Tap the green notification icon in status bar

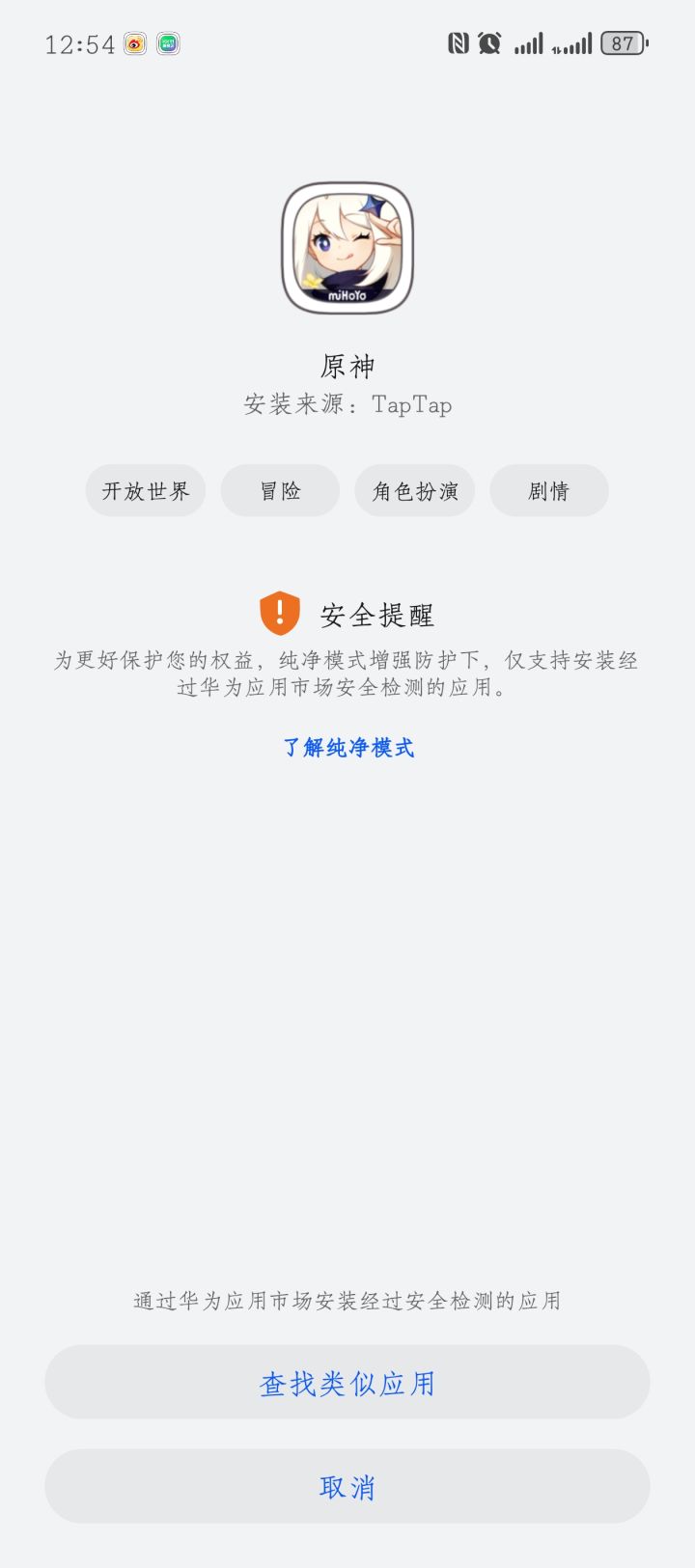click(168, 43)
